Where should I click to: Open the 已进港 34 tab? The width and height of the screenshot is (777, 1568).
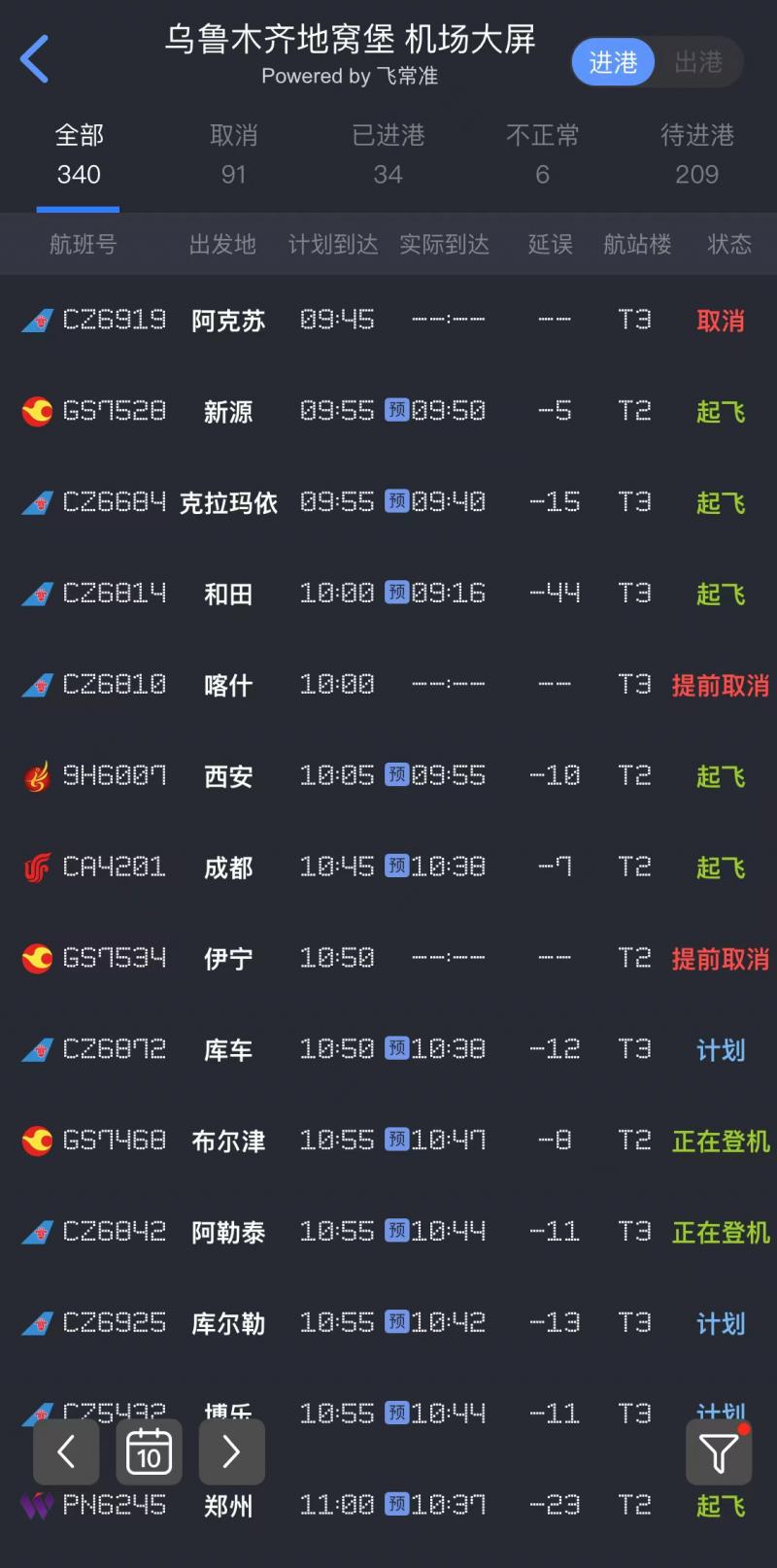(388, 155)
